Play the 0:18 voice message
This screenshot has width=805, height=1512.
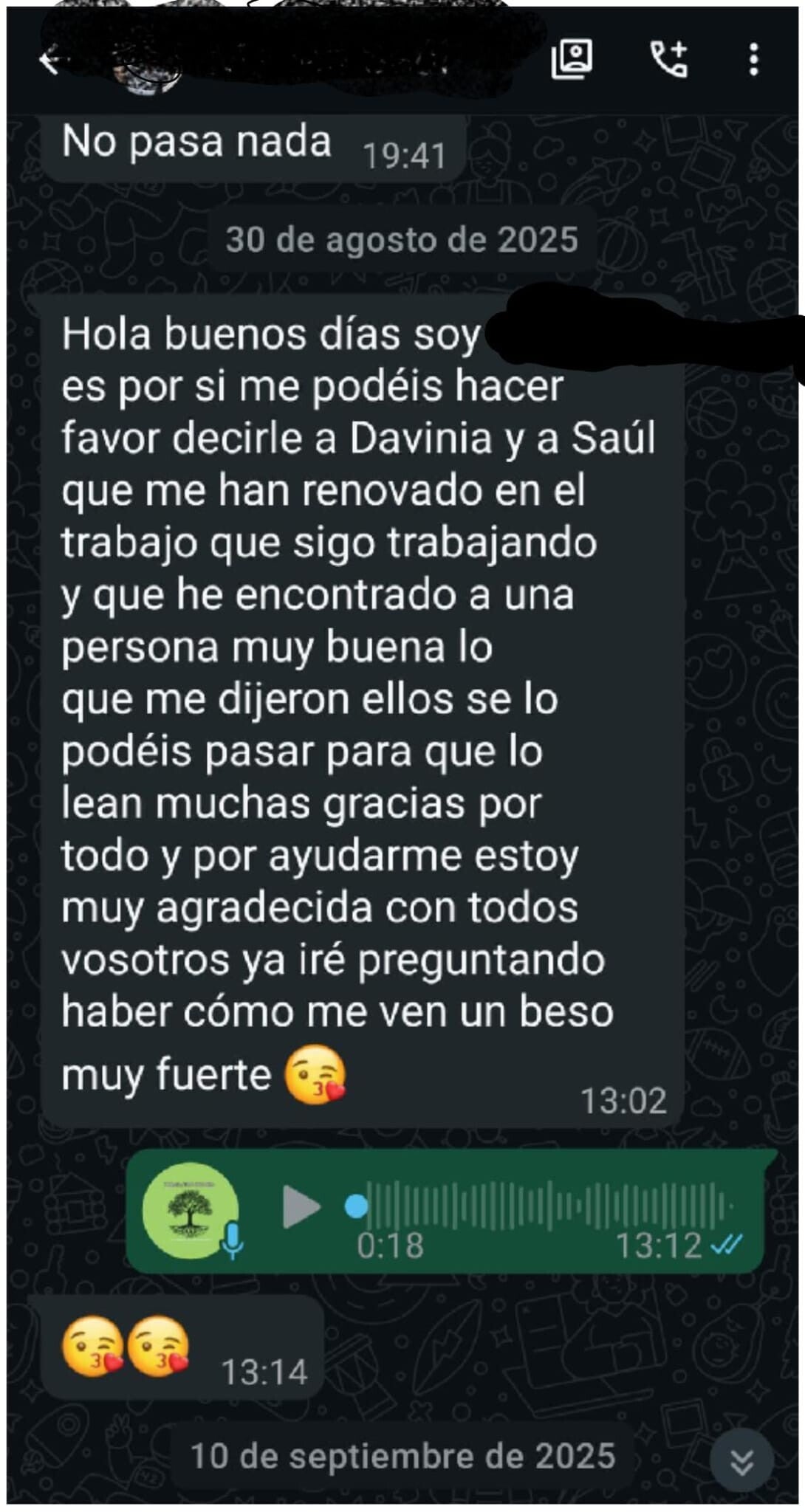[301, 1207]
